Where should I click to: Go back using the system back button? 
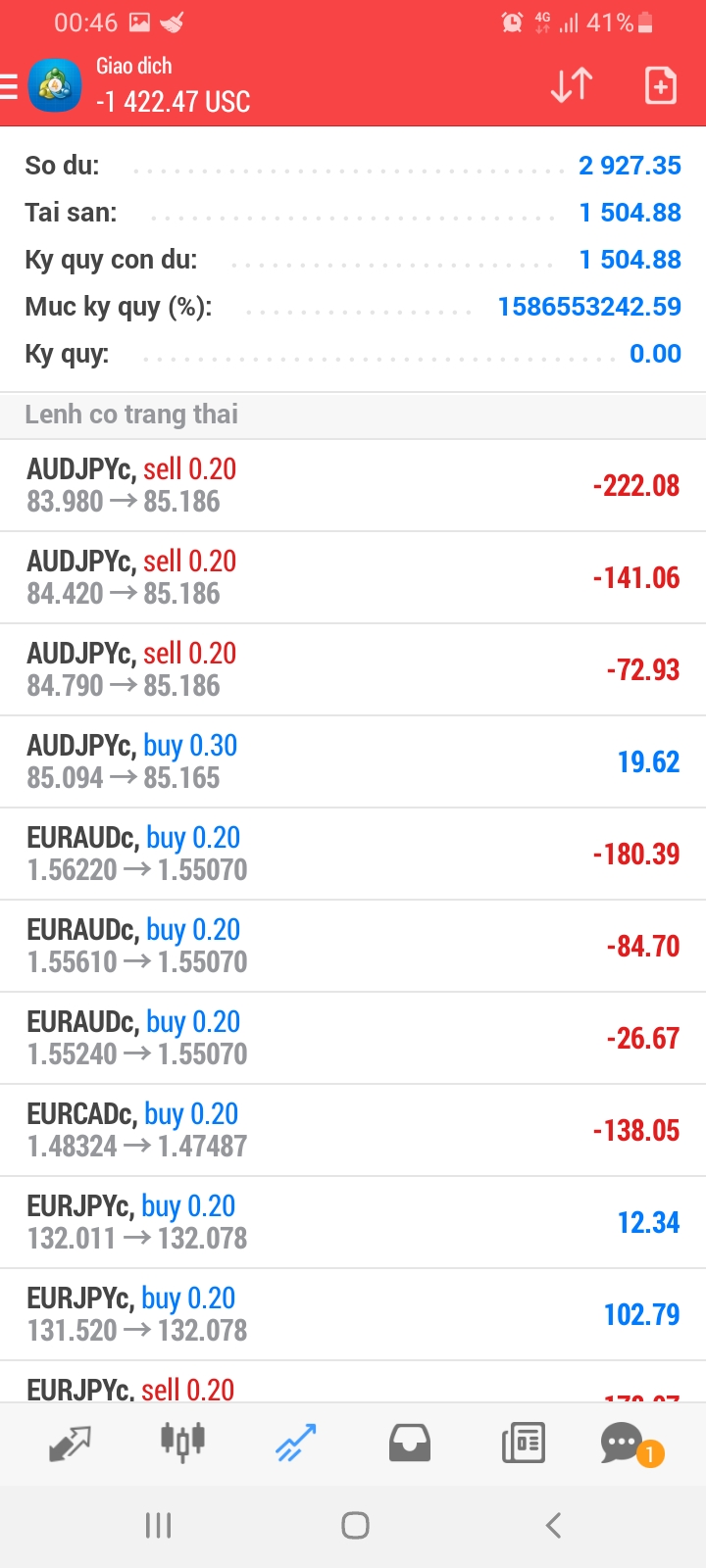[x=553, y=1525]
